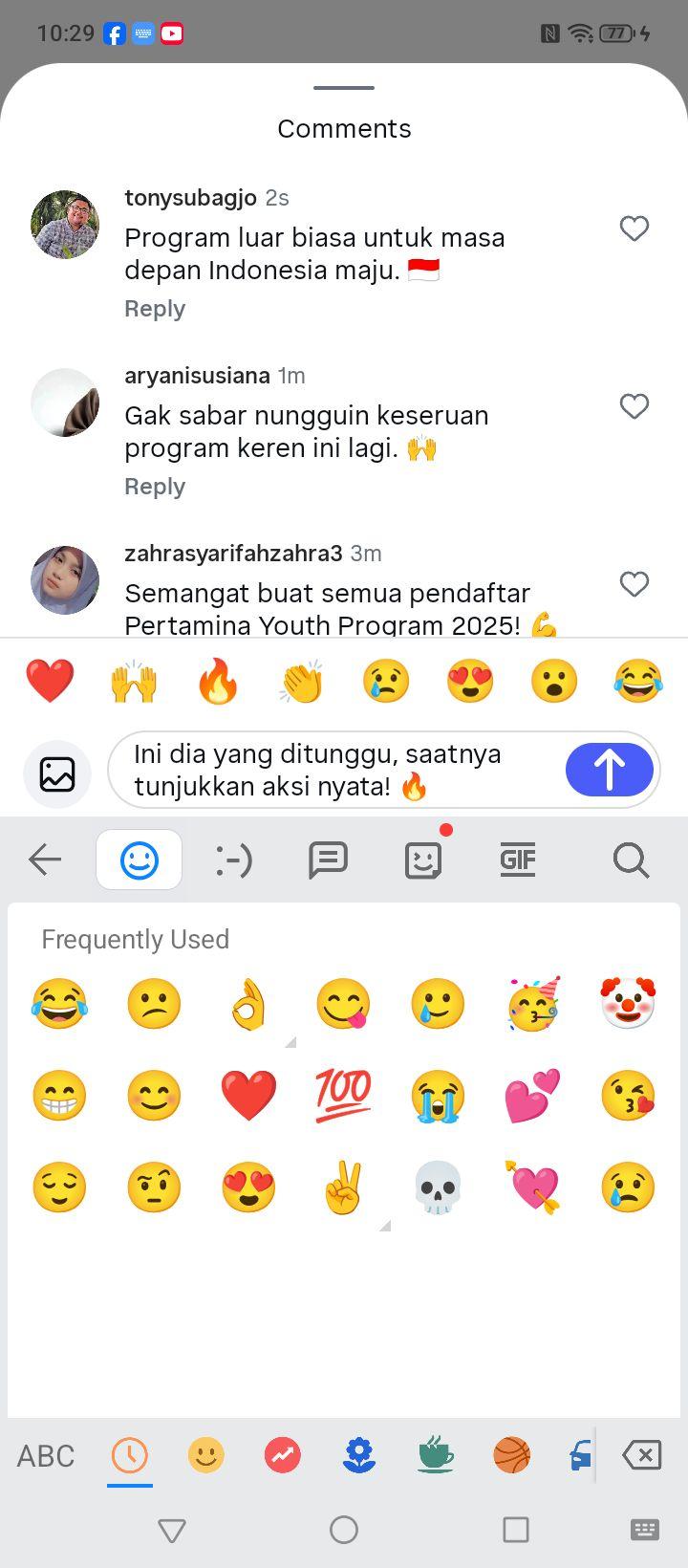The height and width of the screenshot is (1568, 688).
Task: Reply to aryanisusiana's comment
Action: [x=155, y=487]
